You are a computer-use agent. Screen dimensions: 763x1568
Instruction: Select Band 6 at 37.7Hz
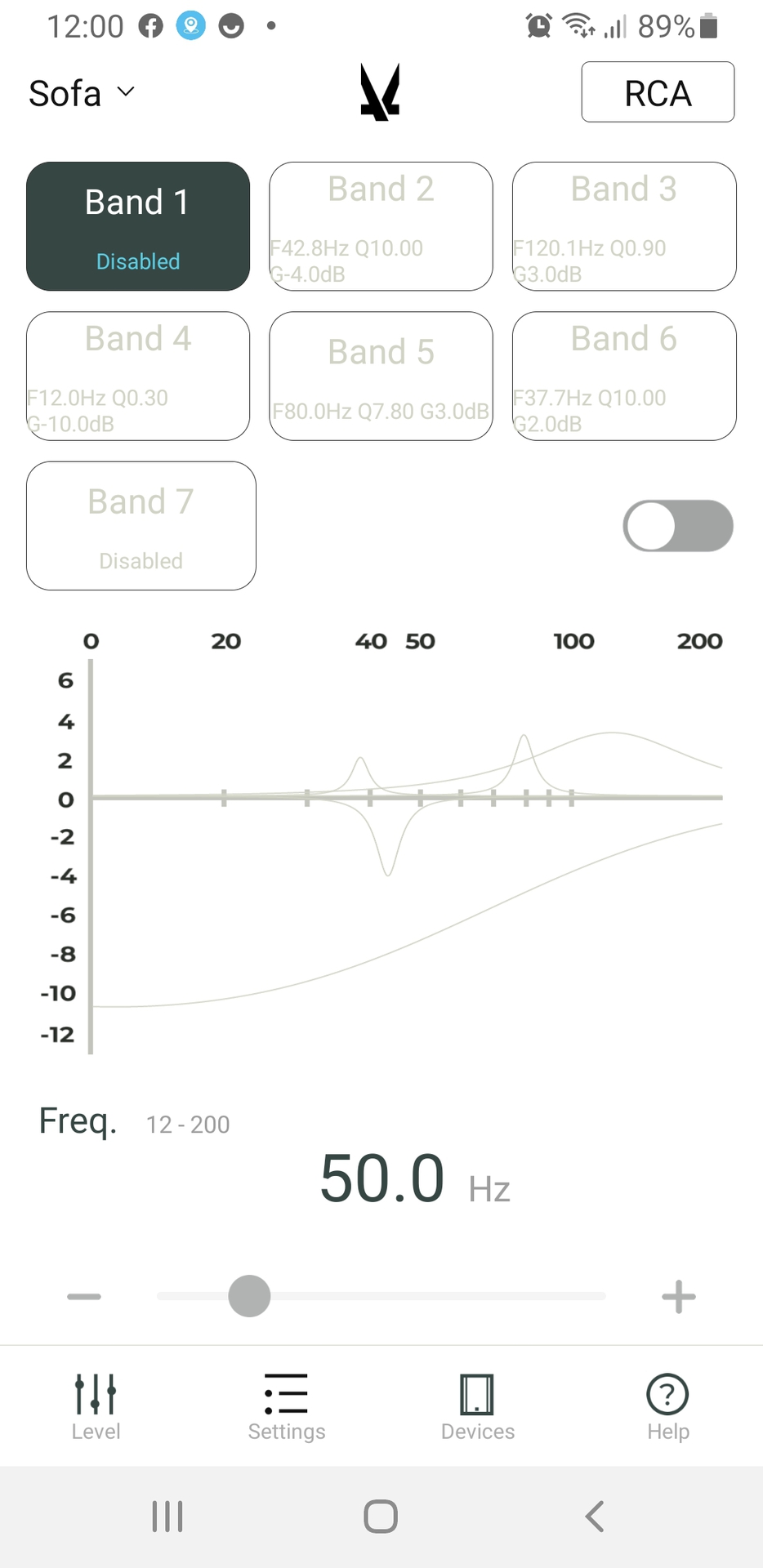(624, 376)
